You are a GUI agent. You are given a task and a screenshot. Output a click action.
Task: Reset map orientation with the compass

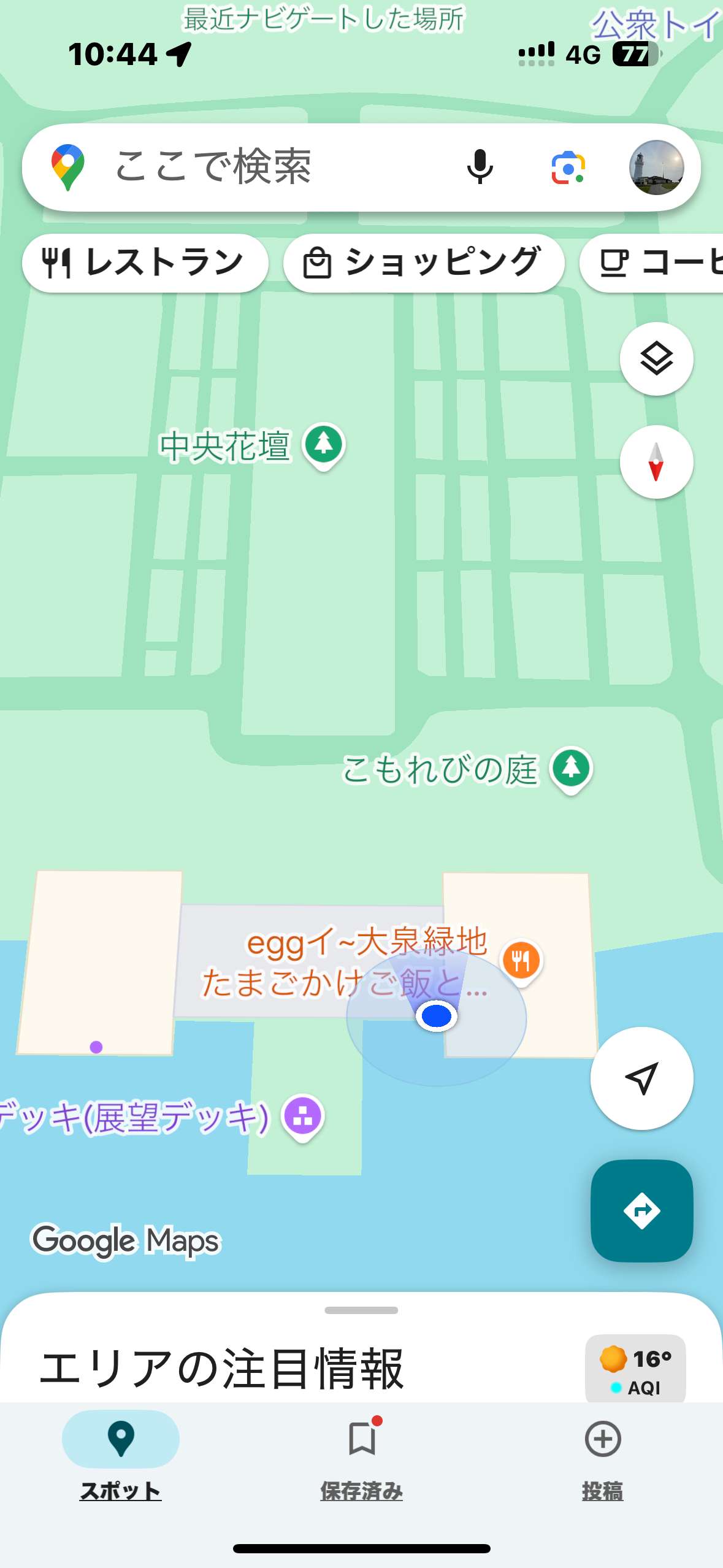point(656,462)
